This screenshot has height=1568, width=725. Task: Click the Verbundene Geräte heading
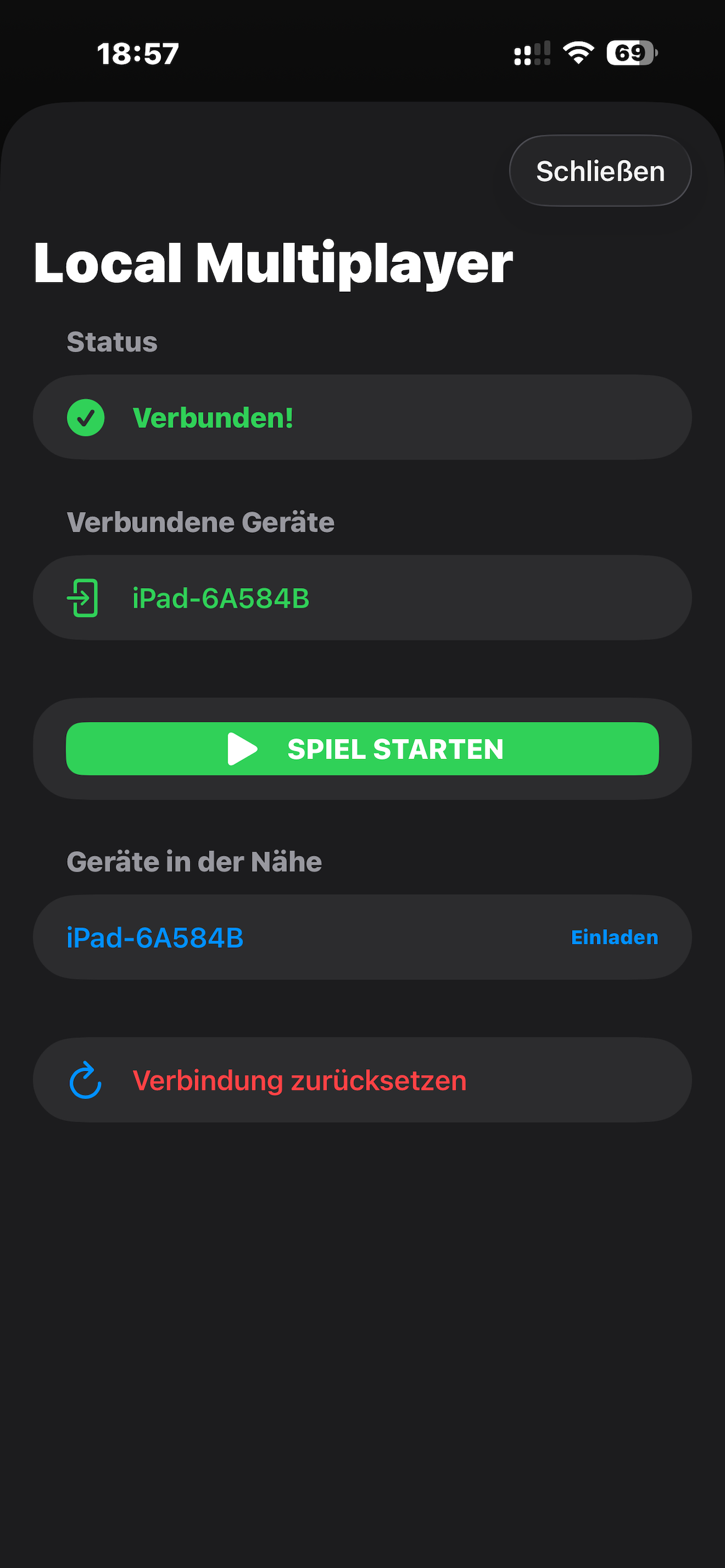pos(200,522)
